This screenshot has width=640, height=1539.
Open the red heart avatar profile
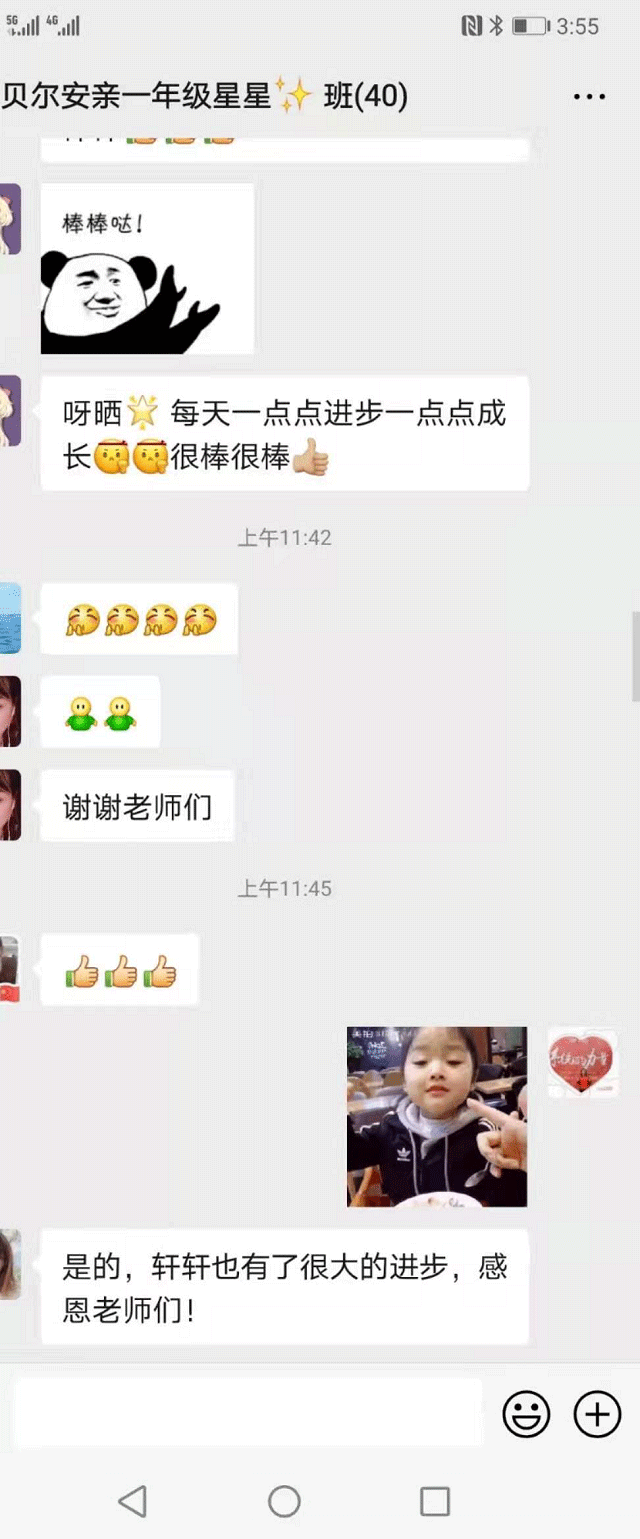point(582,1062)
